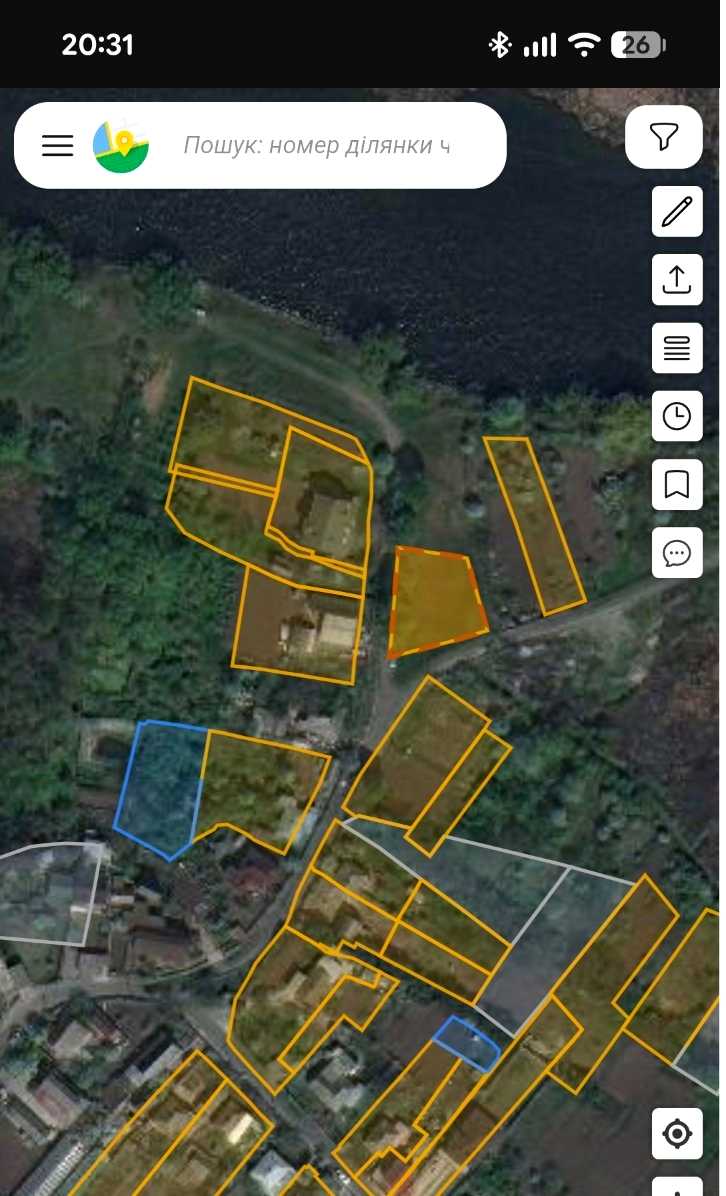Image resolution: width=726 pixels, height=1196 pixels.
Task: Tap the parcel number search field
Action: (316, 145)
